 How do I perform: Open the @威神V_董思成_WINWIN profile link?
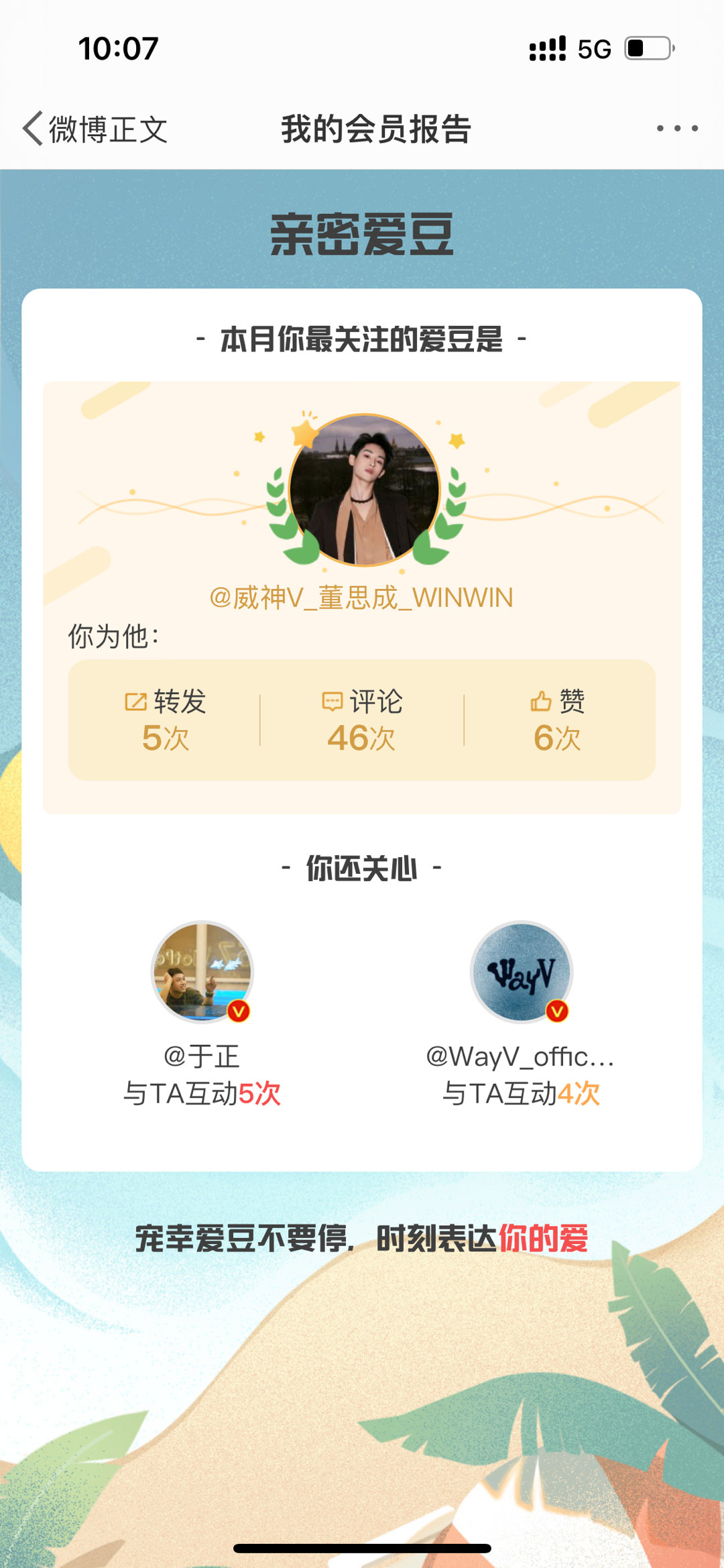(361, 598)
